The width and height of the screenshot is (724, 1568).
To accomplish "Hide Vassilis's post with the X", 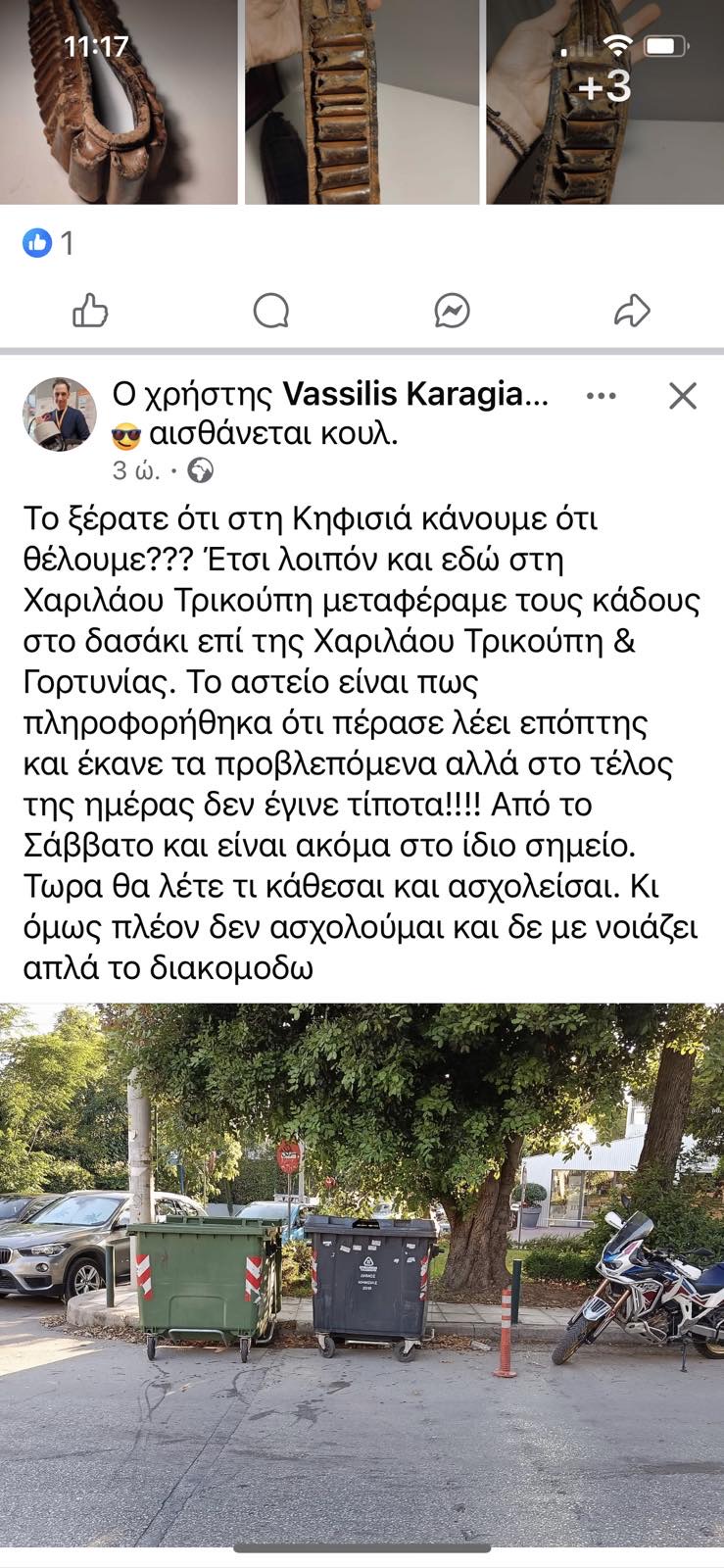I will pos(682,396).
